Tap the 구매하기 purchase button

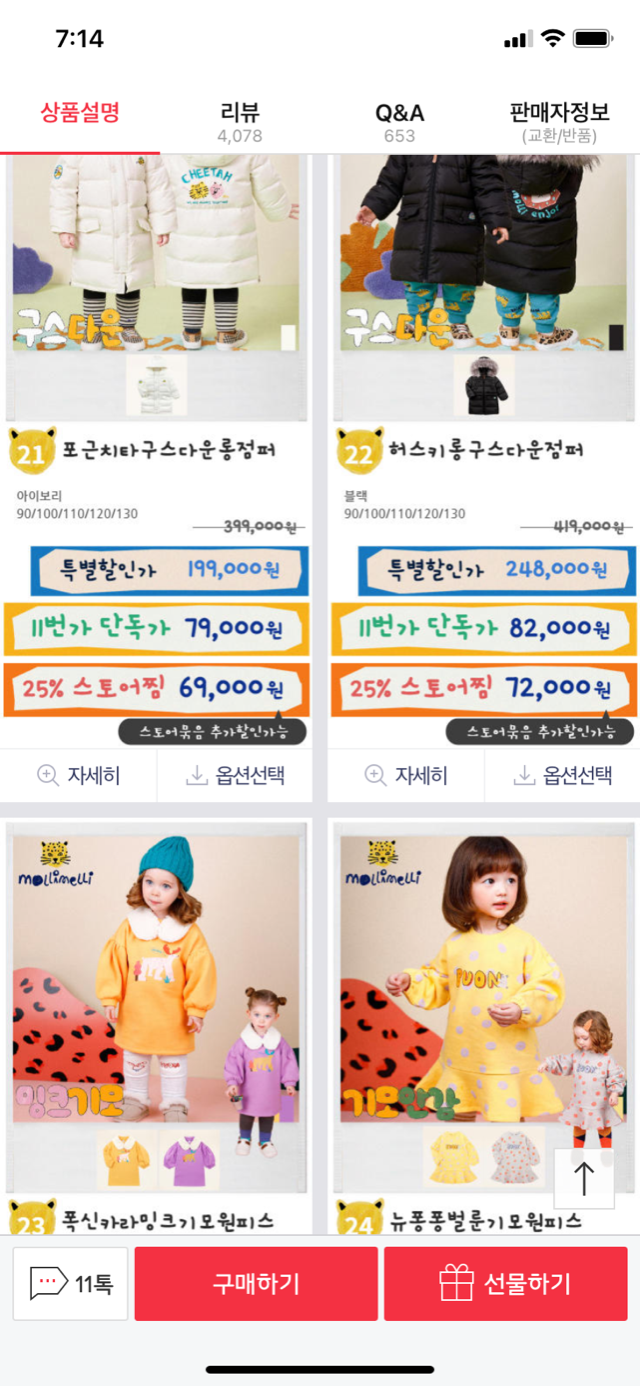[x=256, y=1284]
